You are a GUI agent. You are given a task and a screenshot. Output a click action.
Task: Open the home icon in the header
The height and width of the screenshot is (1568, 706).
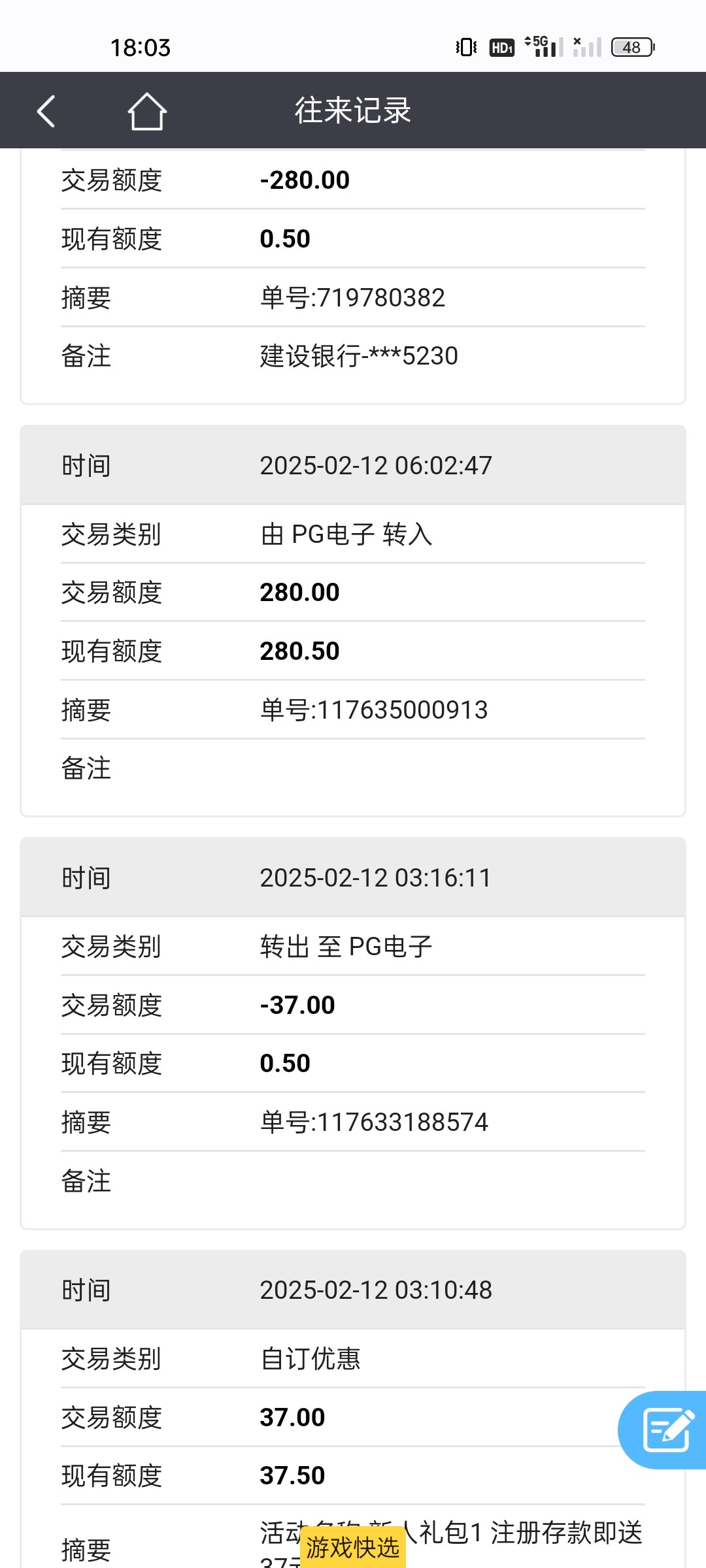point(147,110)
